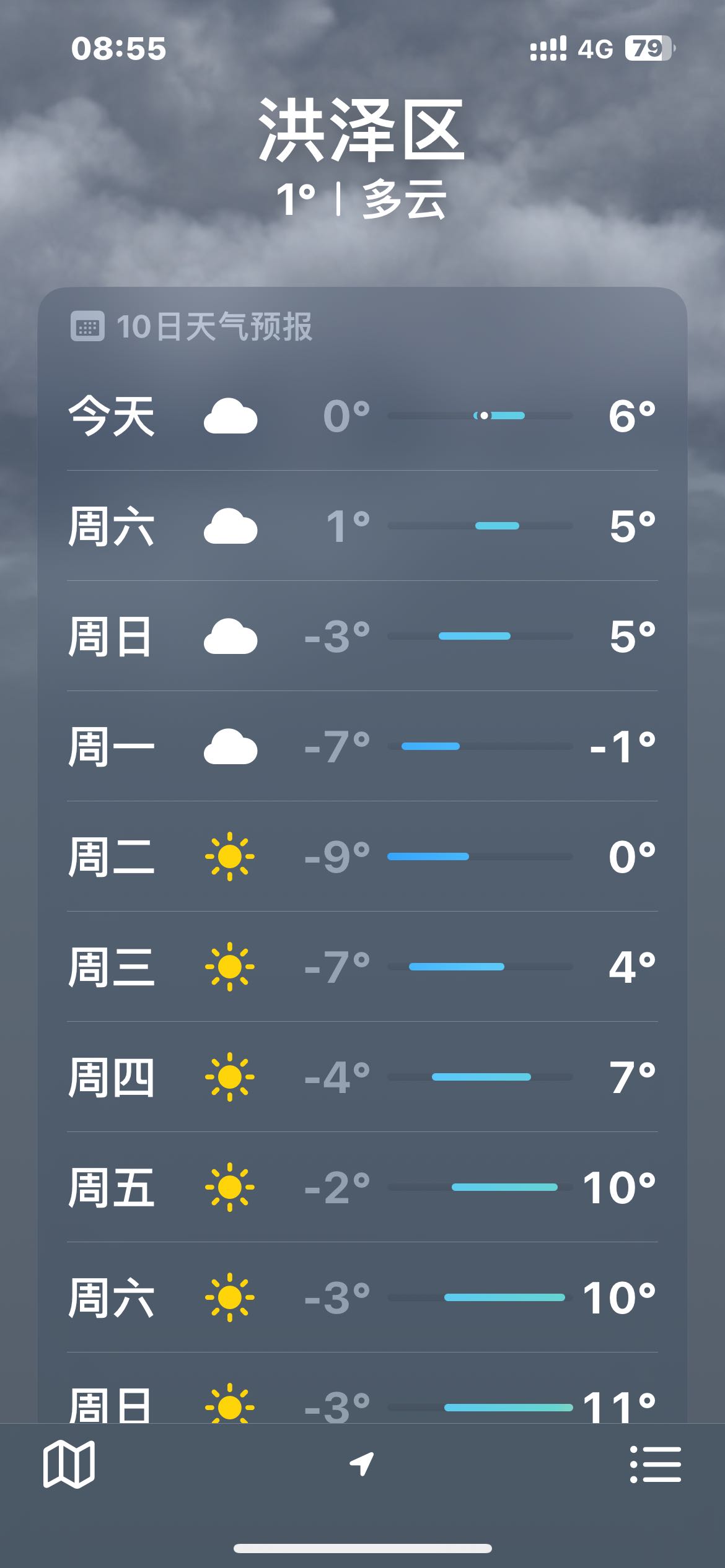This screenshot has height=1568, width=725.
Task: Select the current location indicator
Action: (x=362, y=1464)
